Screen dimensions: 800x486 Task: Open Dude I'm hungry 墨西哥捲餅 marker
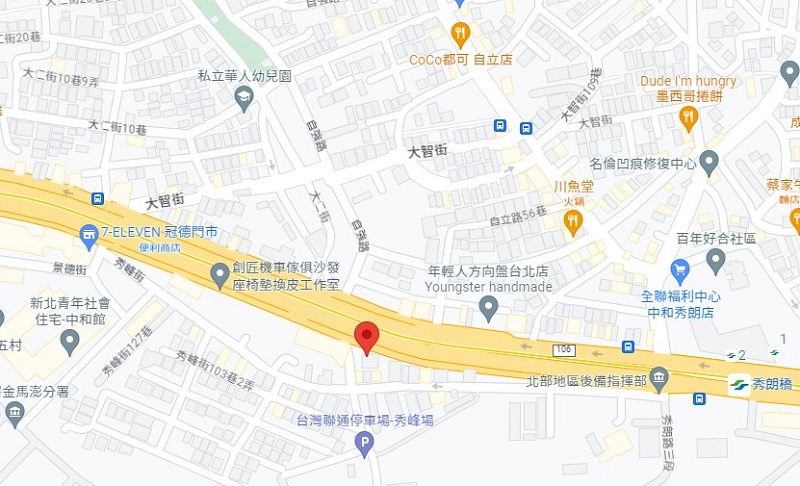point(688,119)
